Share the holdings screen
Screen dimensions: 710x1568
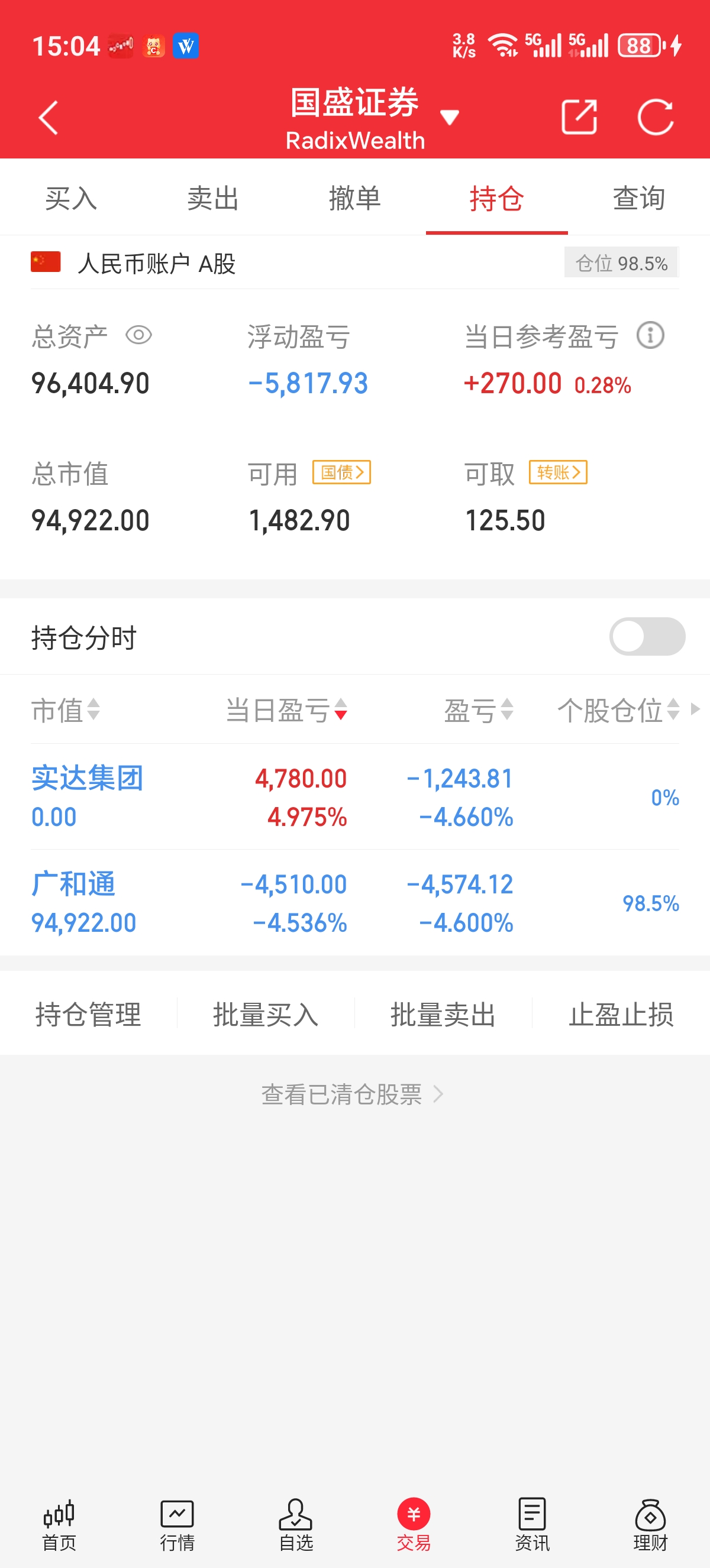click(579, 117)
